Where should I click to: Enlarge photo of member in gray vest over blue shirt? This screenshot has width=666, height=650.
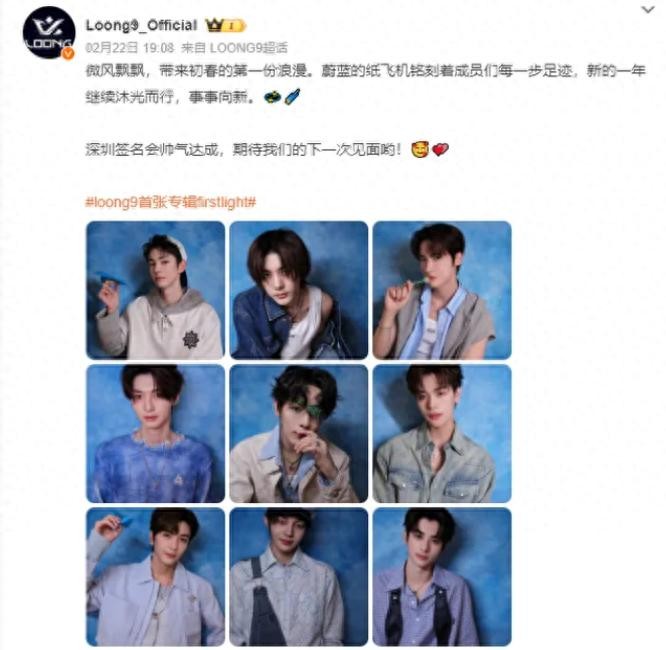(441, 290)
